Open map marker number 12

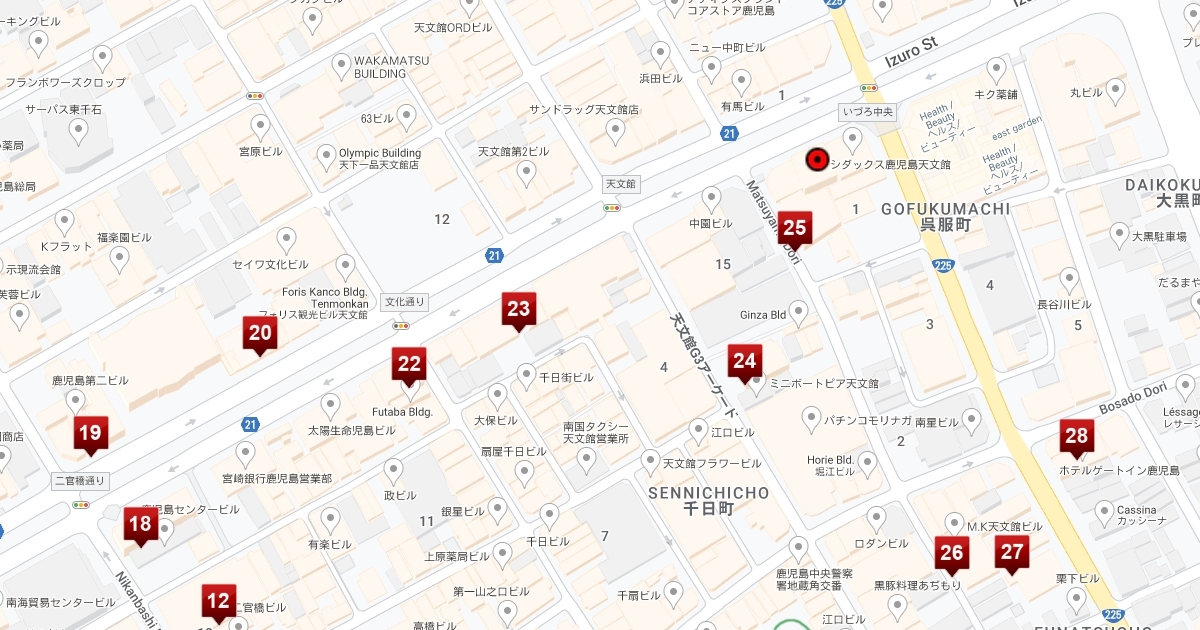pyautogui.click(x=218, y=602)
